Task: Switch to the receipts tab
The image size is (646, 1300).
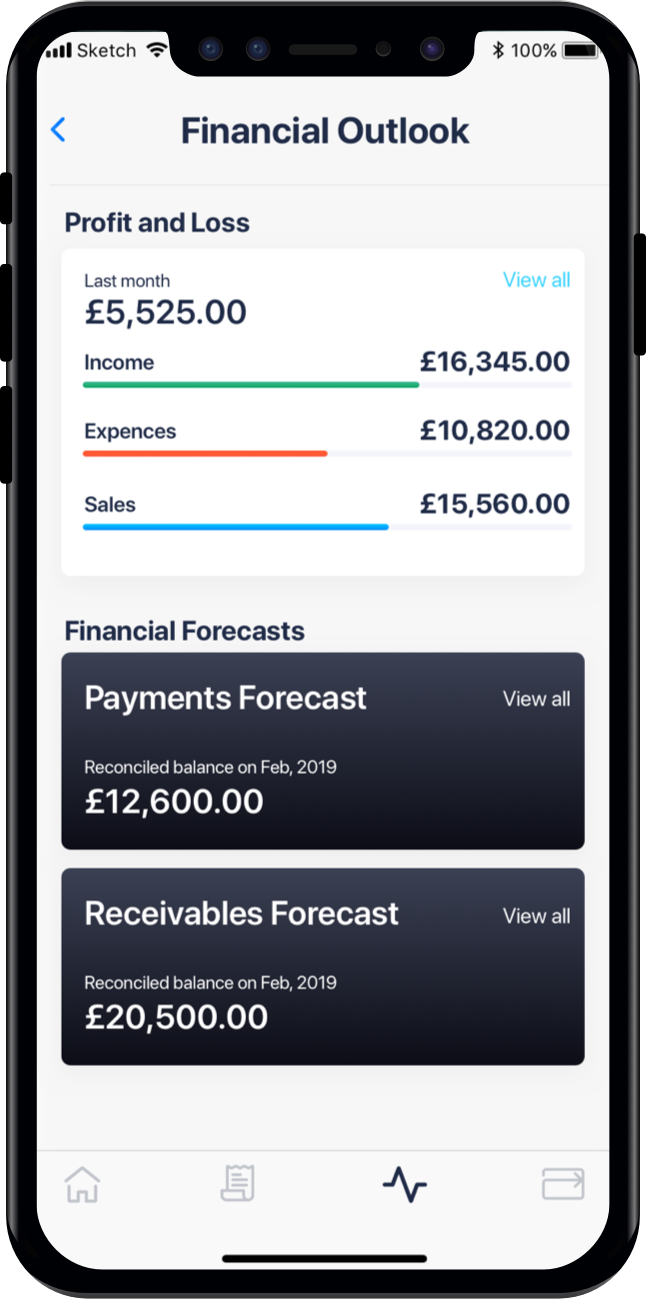Action: coord(238,1184)
